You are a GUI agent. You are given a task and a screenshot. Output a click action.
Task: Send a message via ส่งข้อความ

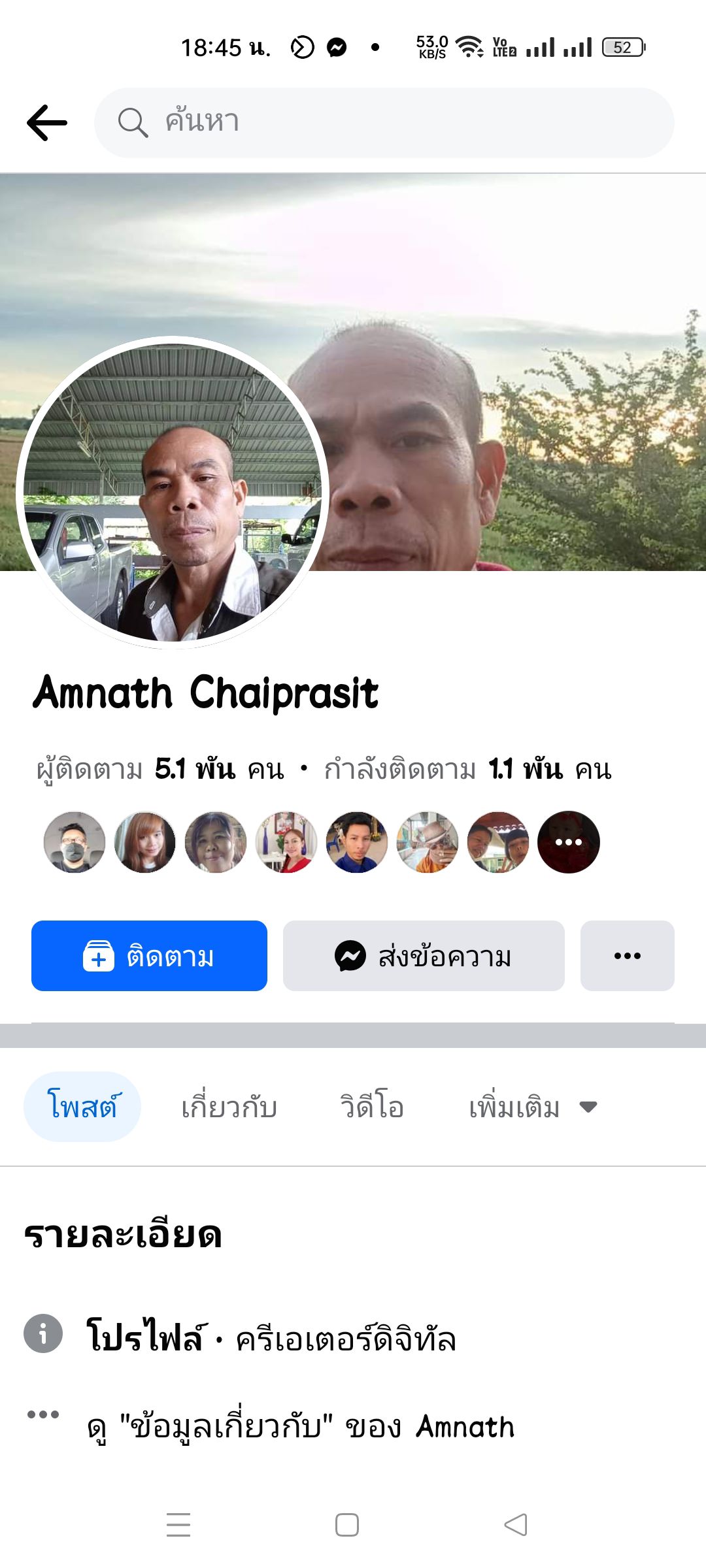(424, 956)
